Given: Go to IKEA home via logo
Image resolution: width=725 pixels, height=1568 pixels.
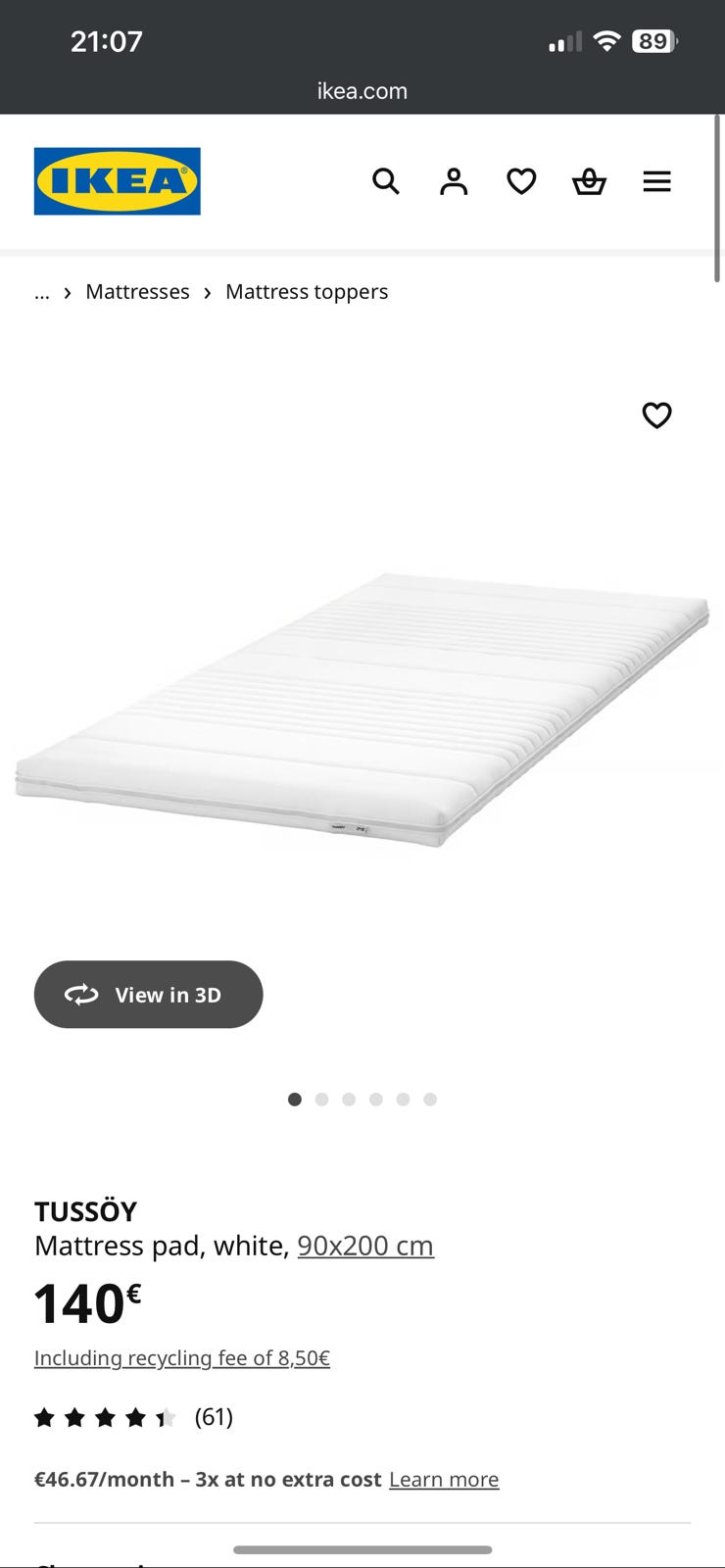Looking at the screenshot, I should click(118, 181).
